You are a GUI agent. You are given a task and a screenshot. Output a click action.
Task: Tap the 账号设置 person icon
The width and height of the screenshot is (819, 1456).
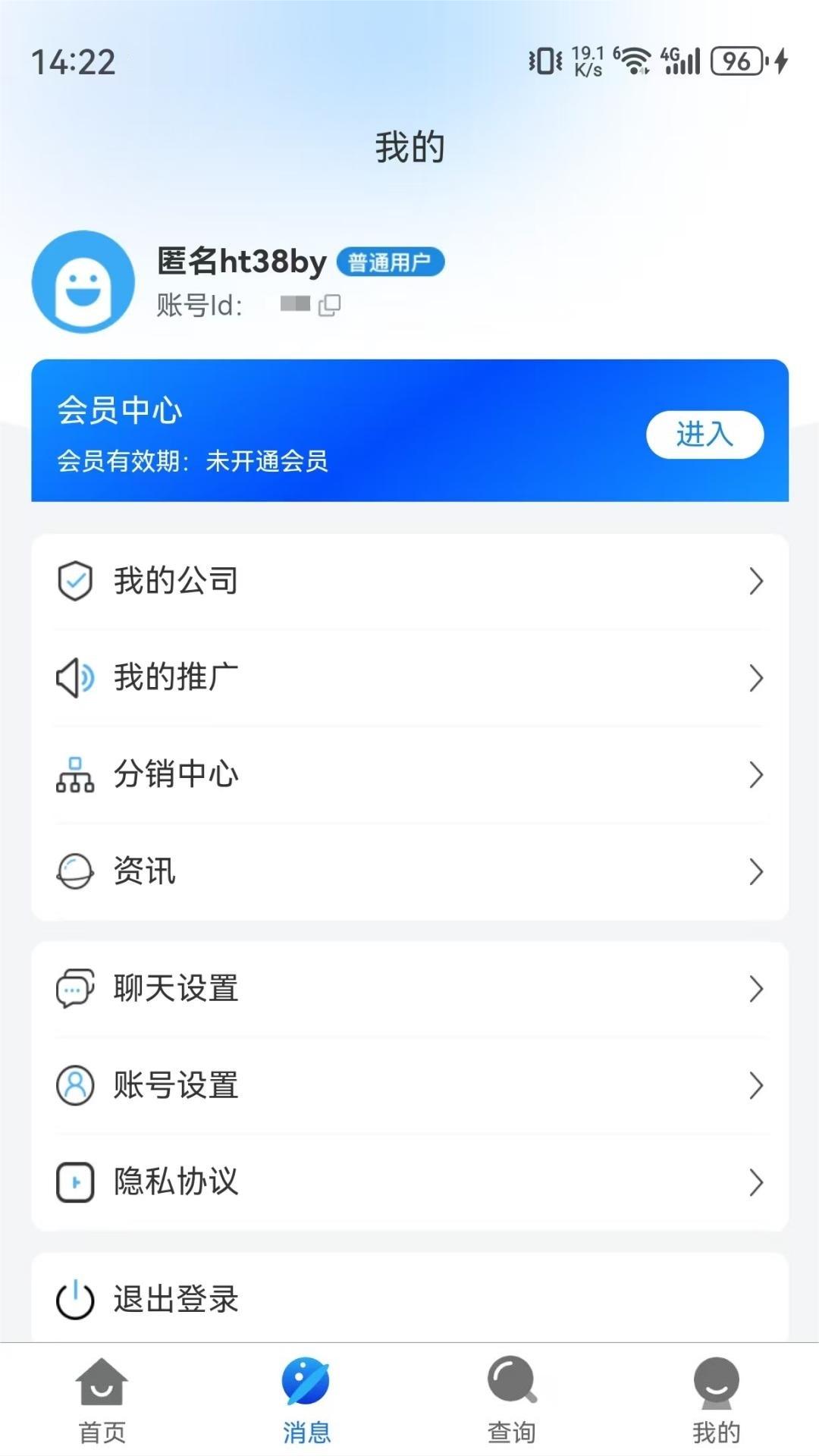pos(74,1086)
